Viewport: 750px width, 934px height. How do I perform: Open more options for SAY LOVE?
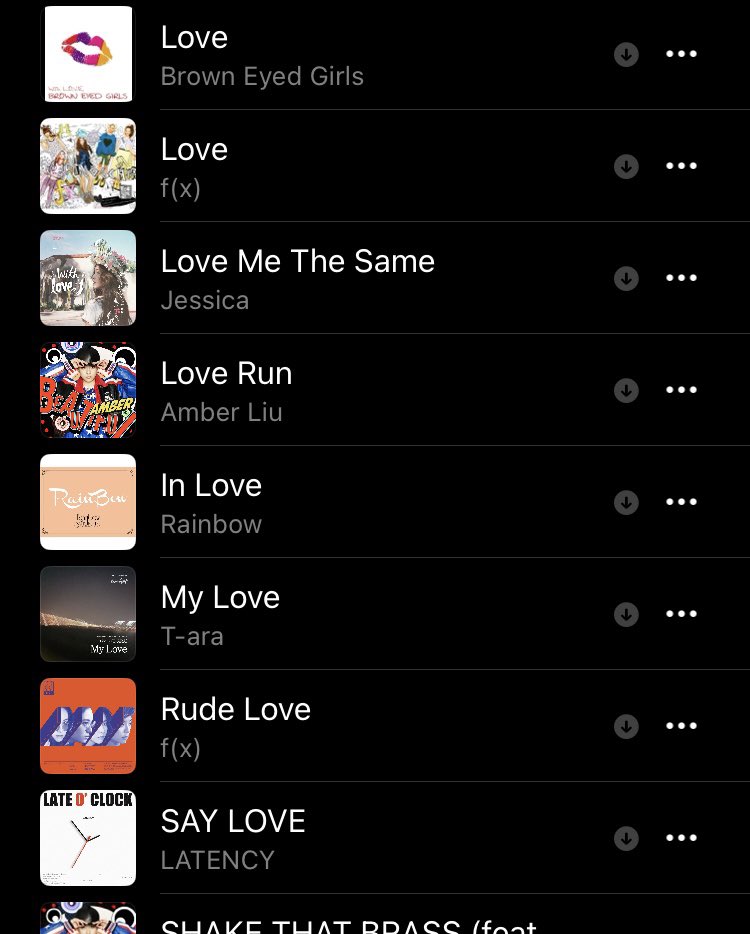681,838
